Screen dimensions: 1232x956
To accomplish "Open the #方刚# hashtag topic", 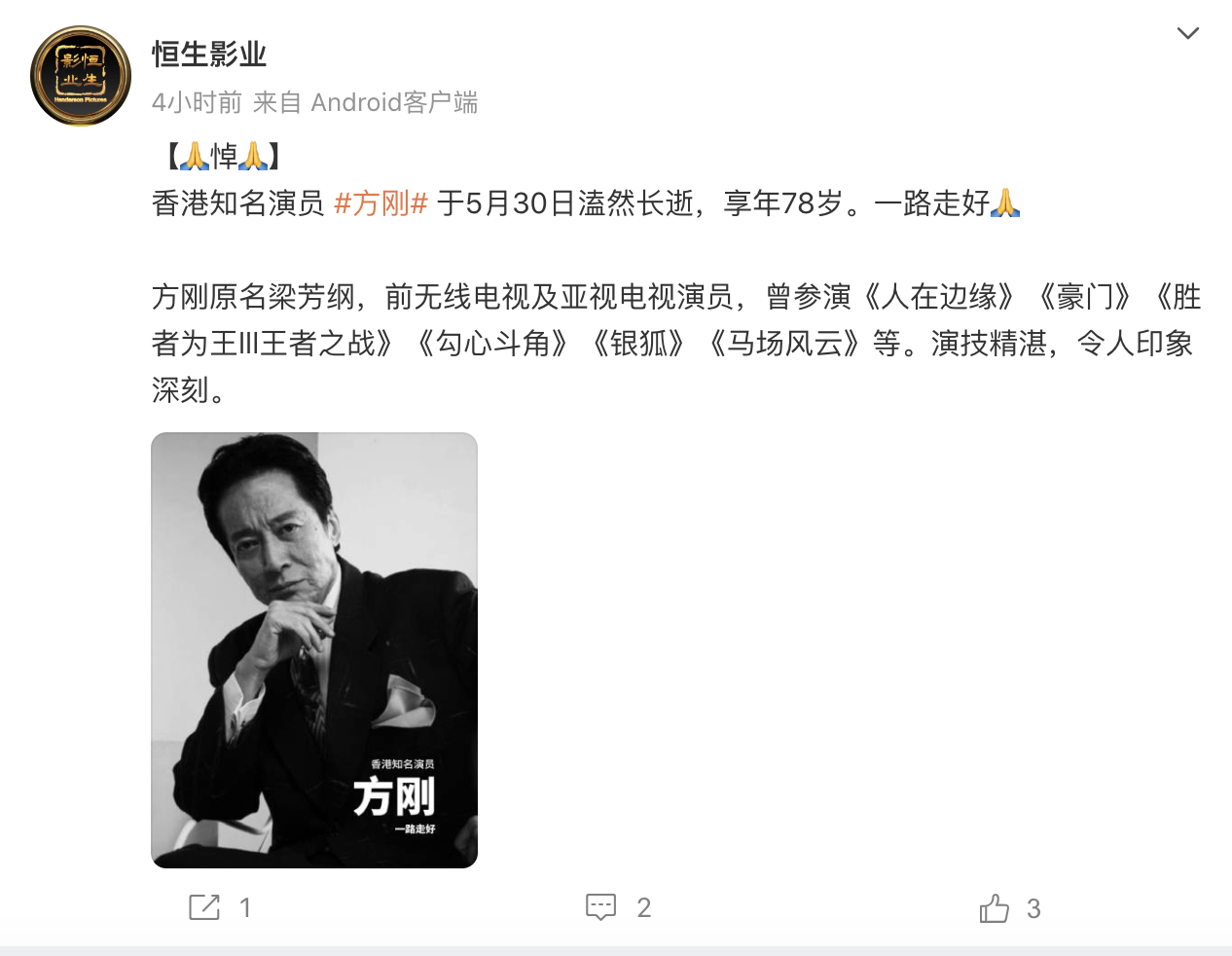I will click(380, 203).
